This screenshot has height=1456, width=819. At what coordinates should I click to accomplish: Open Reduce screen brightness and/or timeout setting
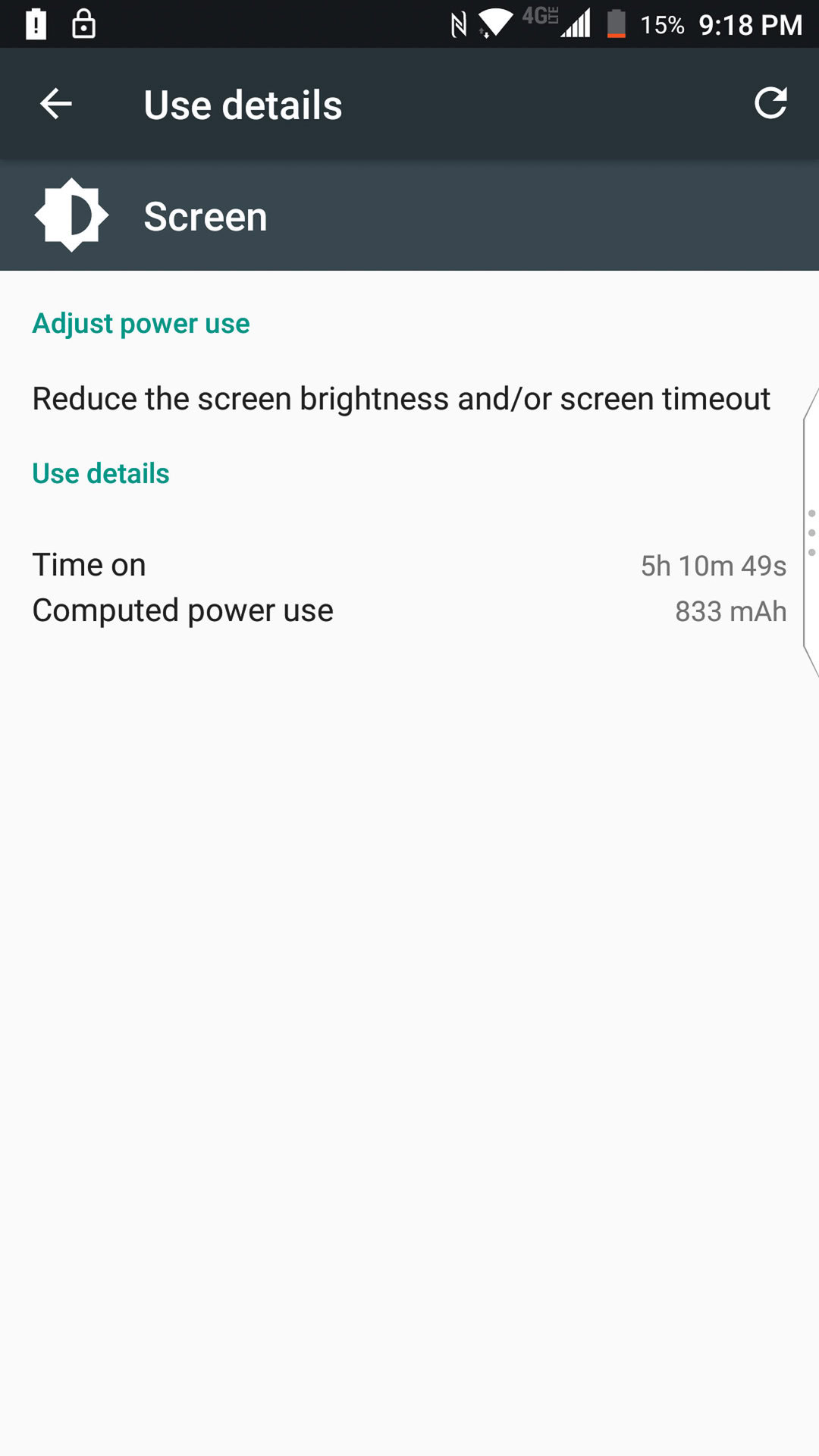tap(400, 399)
